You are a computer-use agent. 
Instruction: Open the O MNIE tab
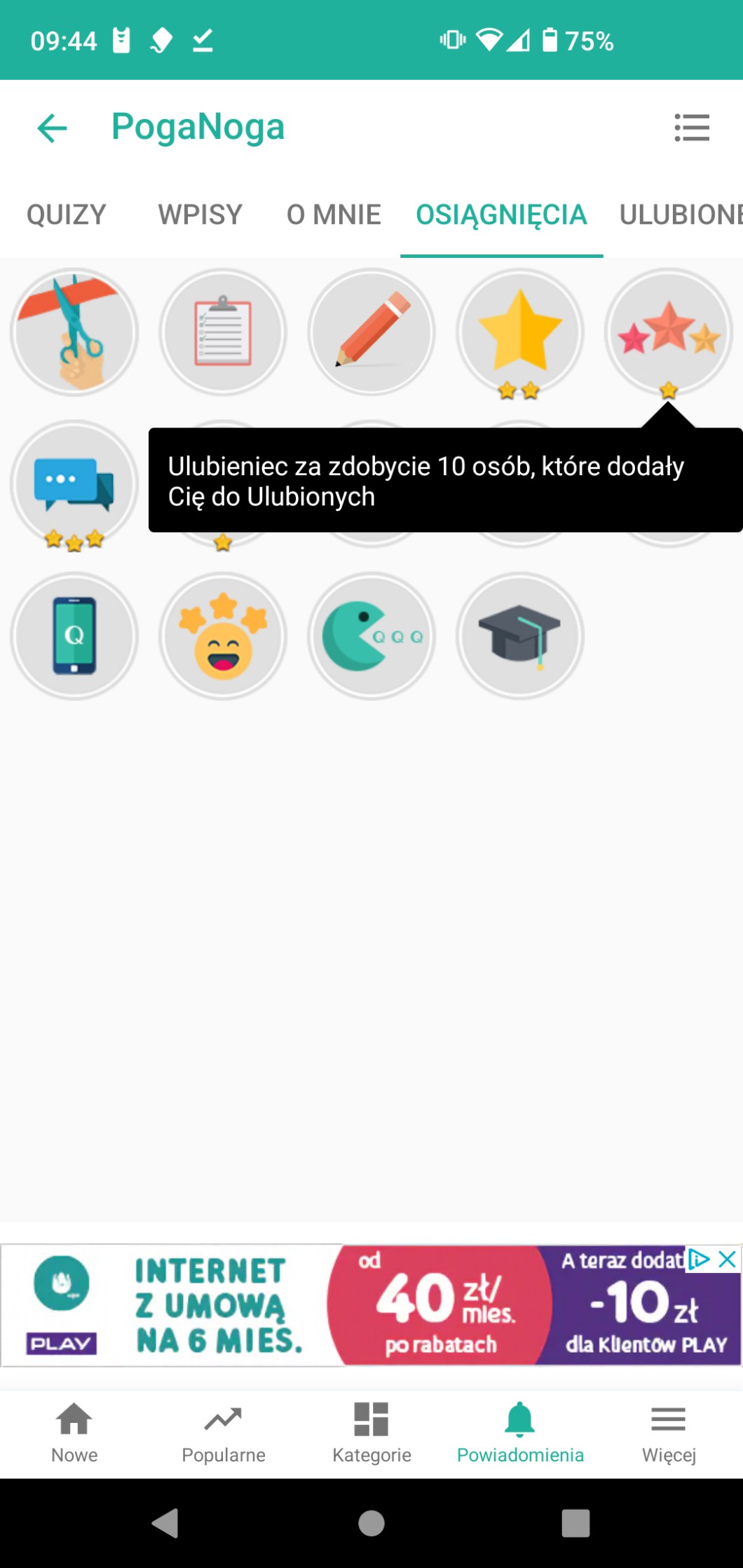(x=334, y=214)
